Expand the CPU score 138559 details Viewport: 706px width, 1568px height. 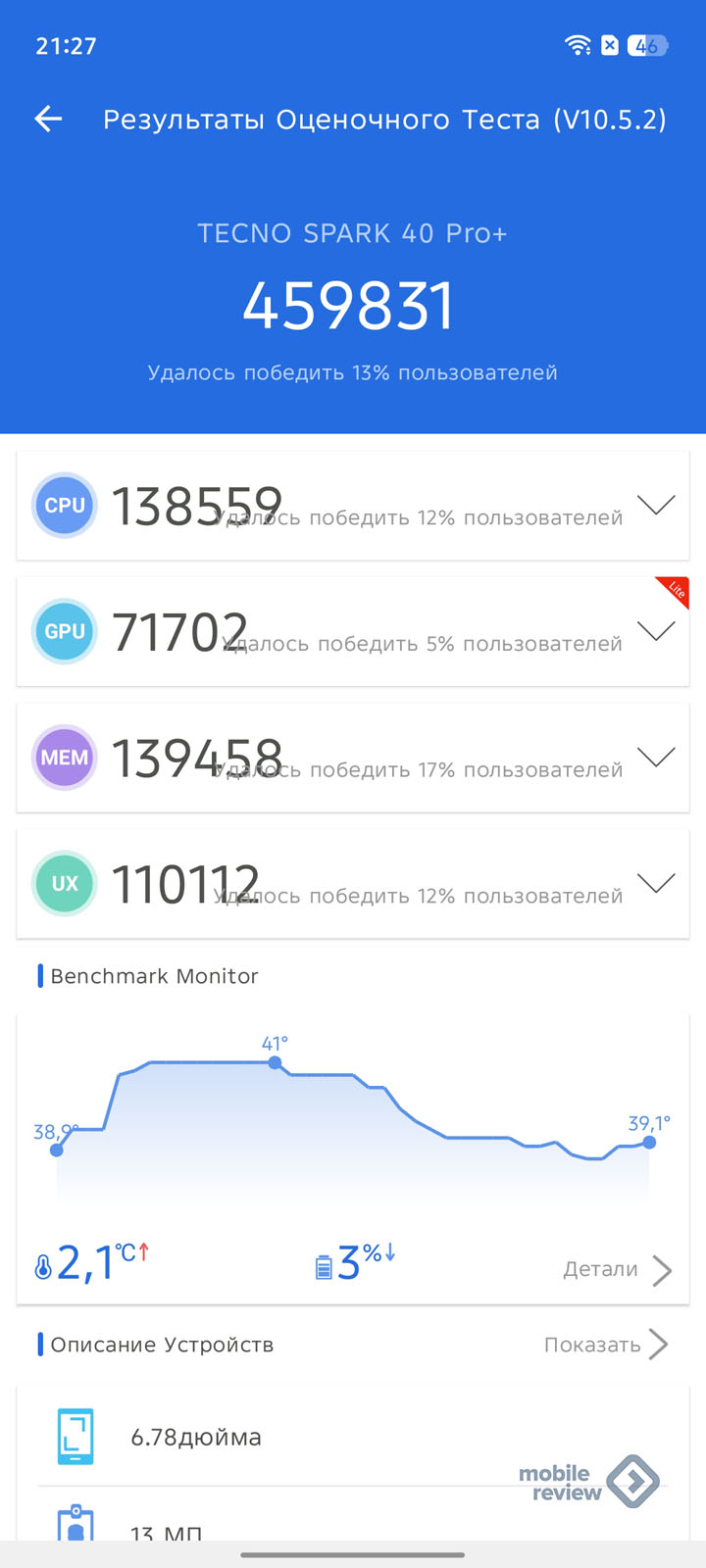click(656, 505)
